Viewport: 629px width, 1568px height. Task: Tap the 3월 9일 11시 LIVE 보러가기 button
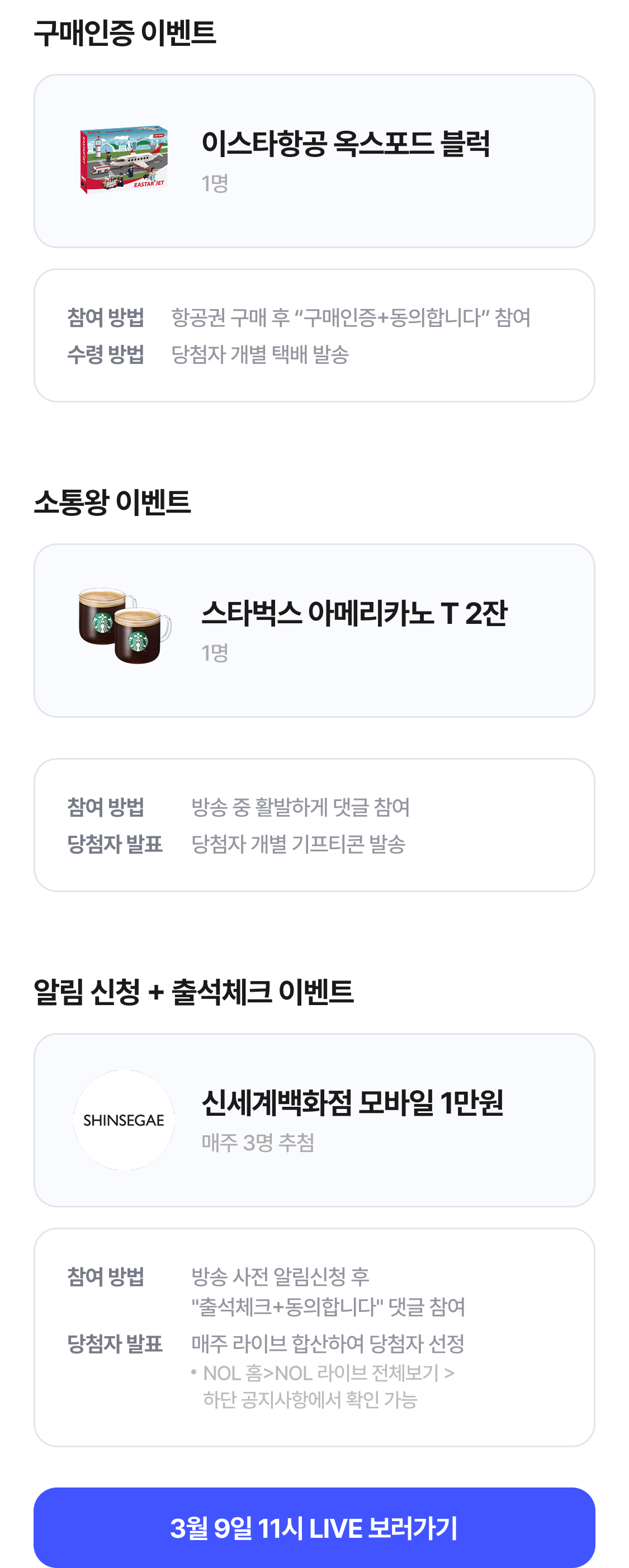(314, 1527)
